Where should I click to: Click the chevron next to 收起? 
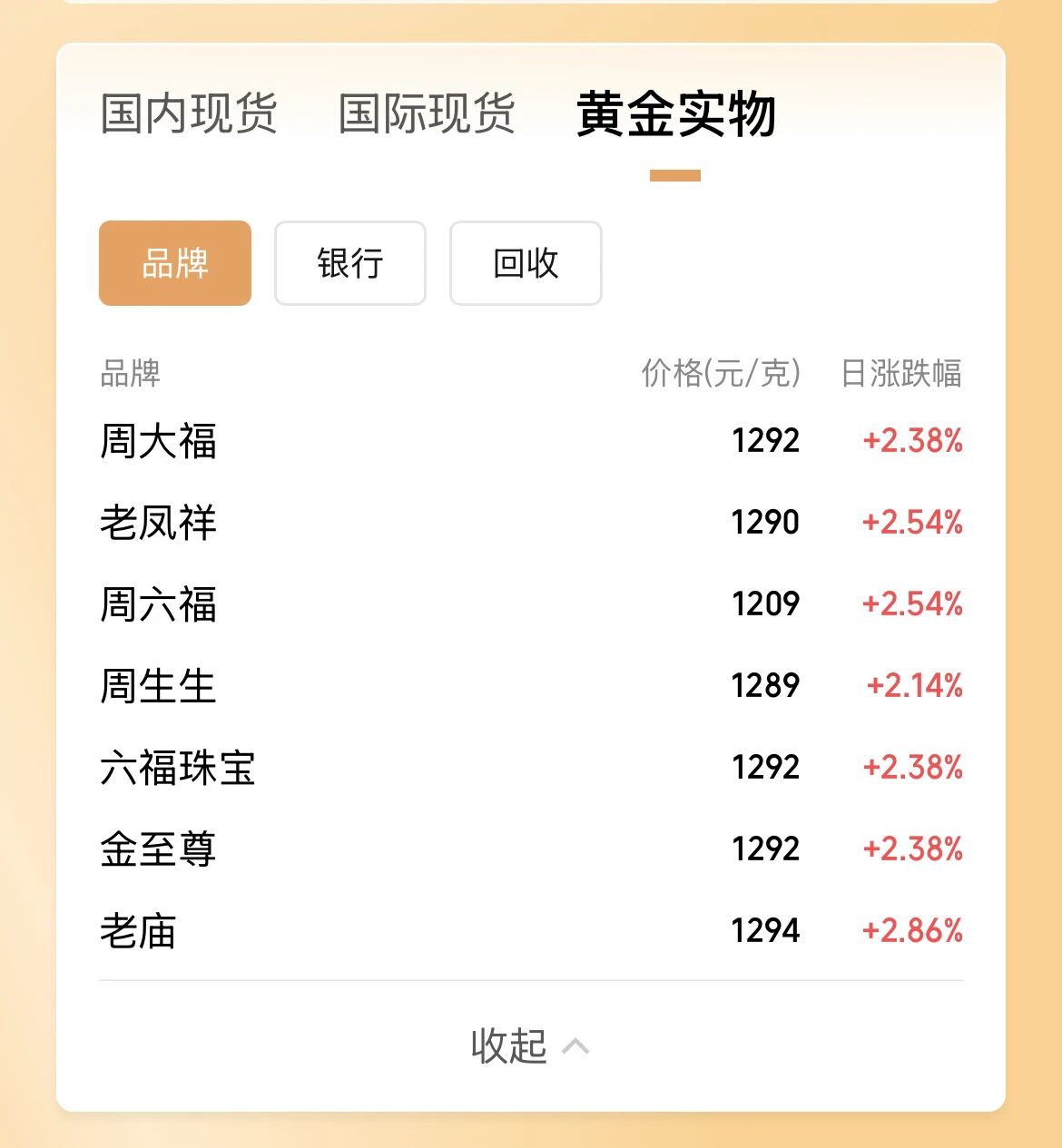574,1045
